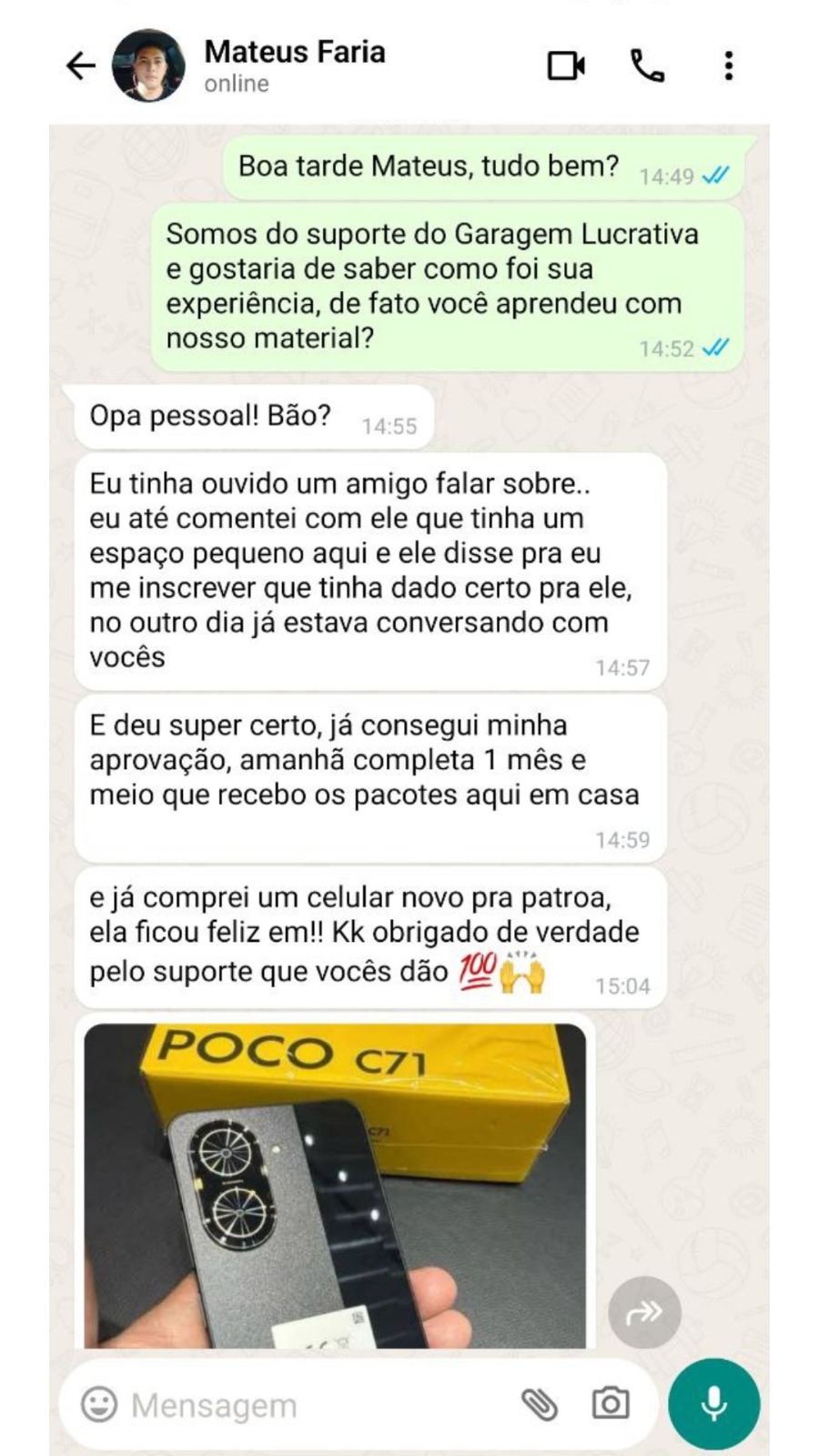Open the camera from message bar
819x1456 pixels.
tap(610, 1403)
